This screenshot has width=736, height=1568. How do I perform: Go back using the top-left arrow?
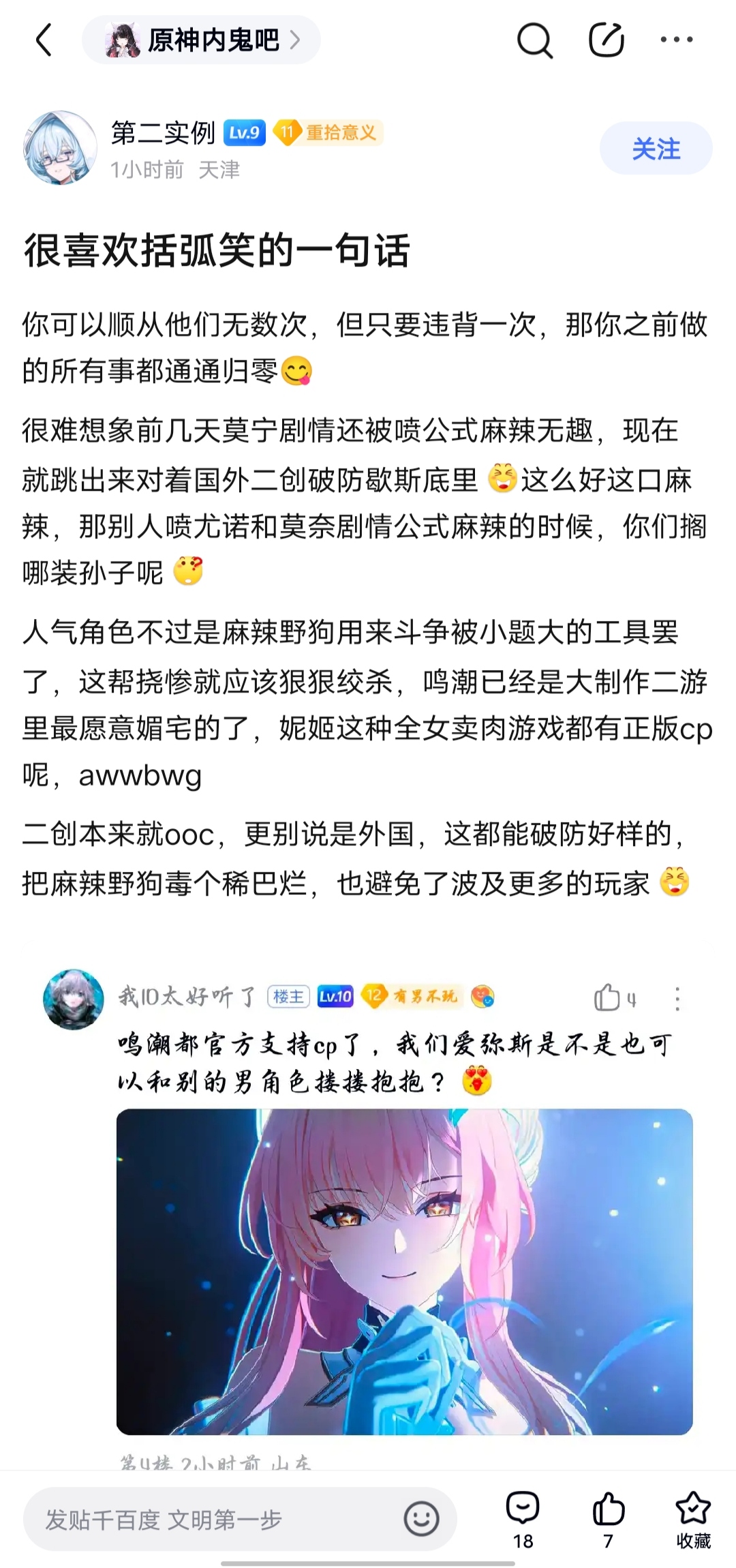pos(44,40)
